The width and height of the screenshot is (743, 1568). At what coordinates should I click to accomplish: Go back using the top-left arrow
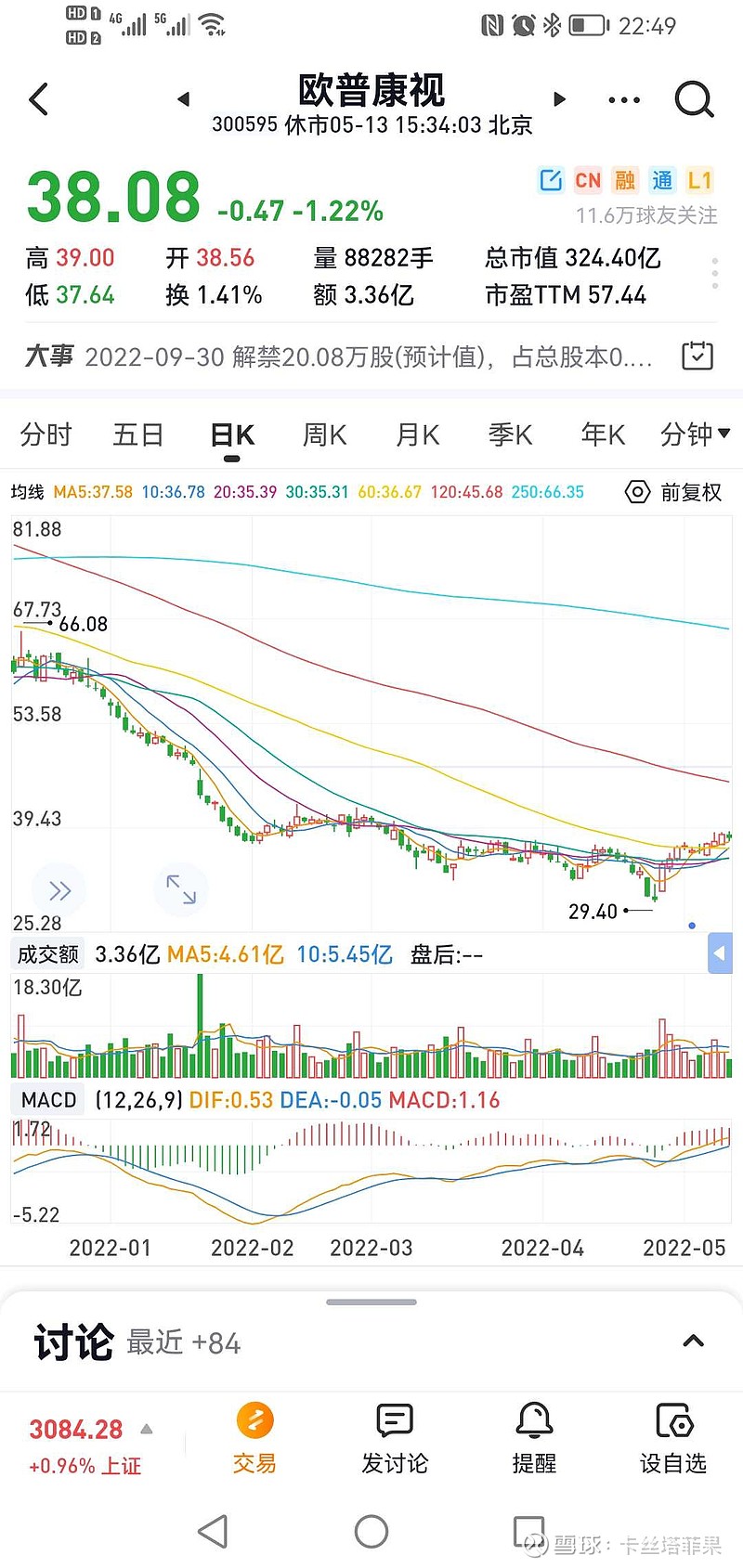pyautogui.click(x=39, y=99)
